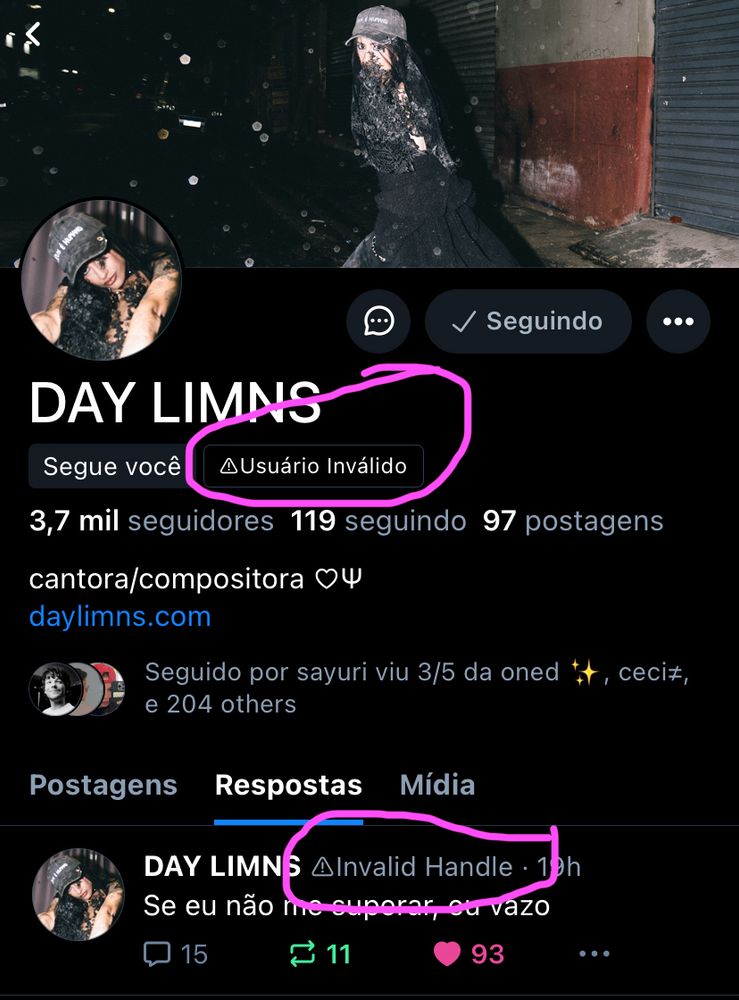Switch to the Mídia tab
The image size is (739, 1000).
[x=437, y=785]
